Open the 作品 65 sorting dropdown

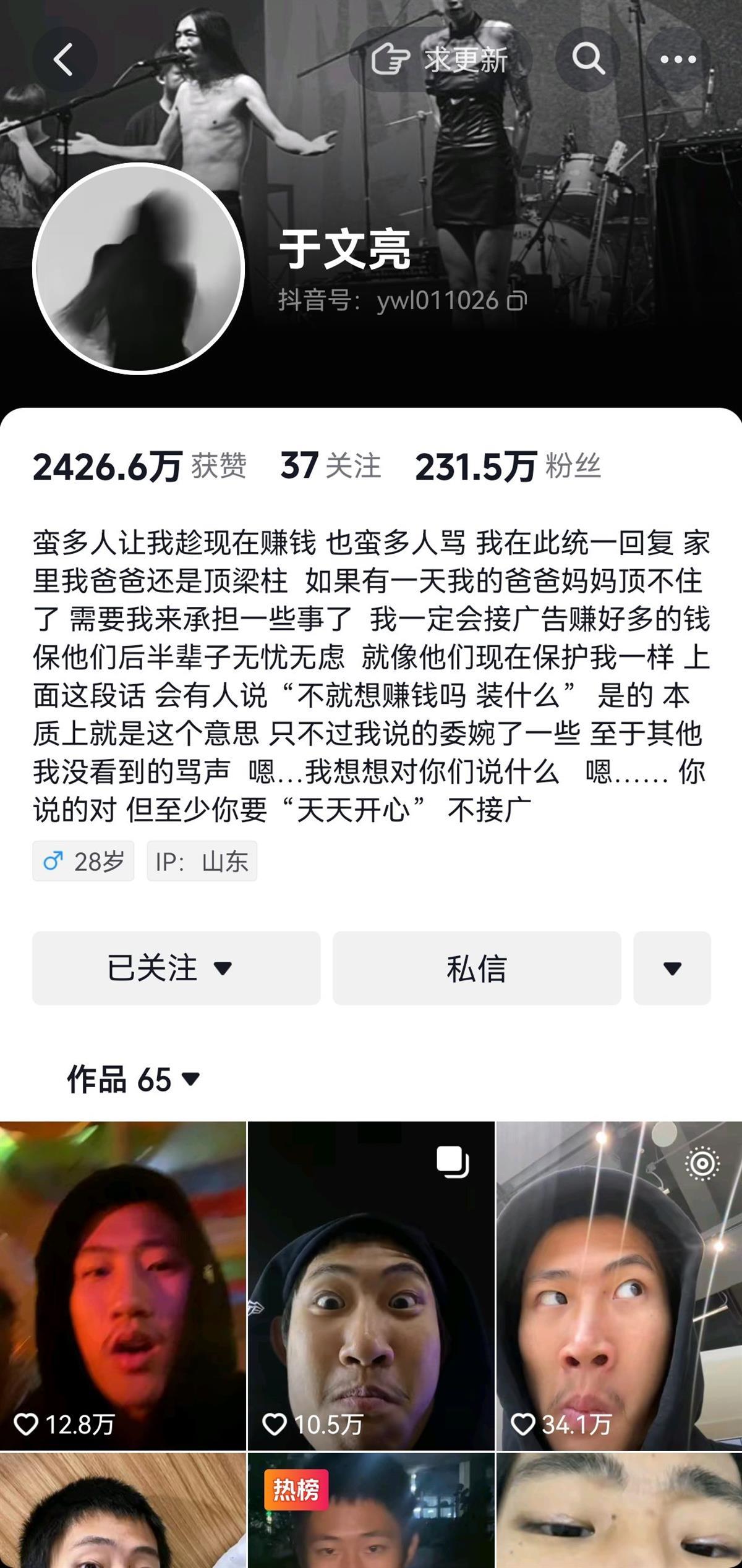133,1080
